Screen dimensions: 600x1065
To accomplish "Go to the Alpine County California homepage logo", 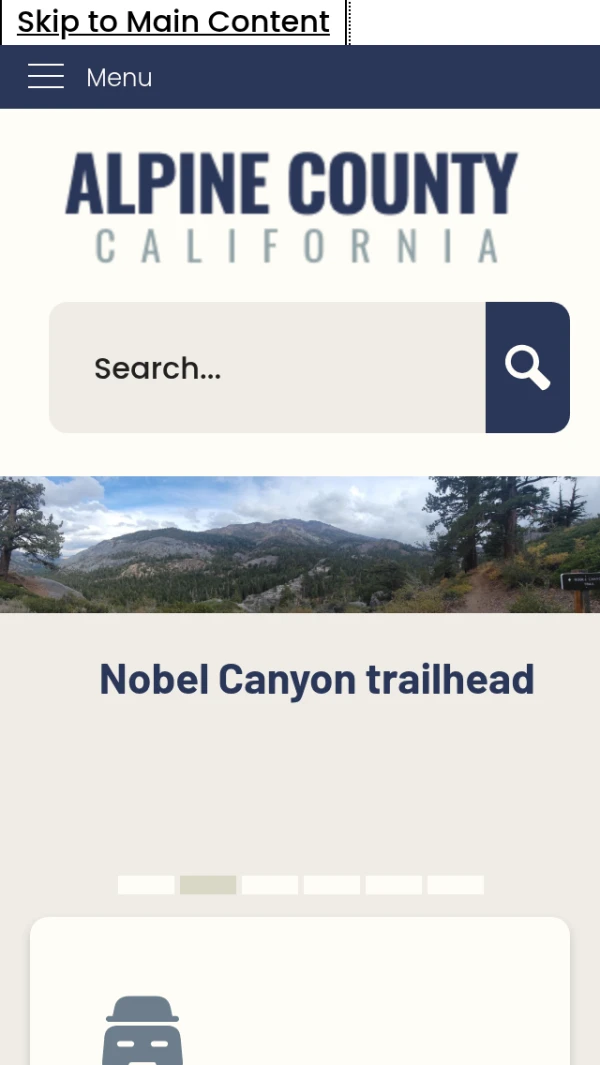I will (x=292, y=207).
